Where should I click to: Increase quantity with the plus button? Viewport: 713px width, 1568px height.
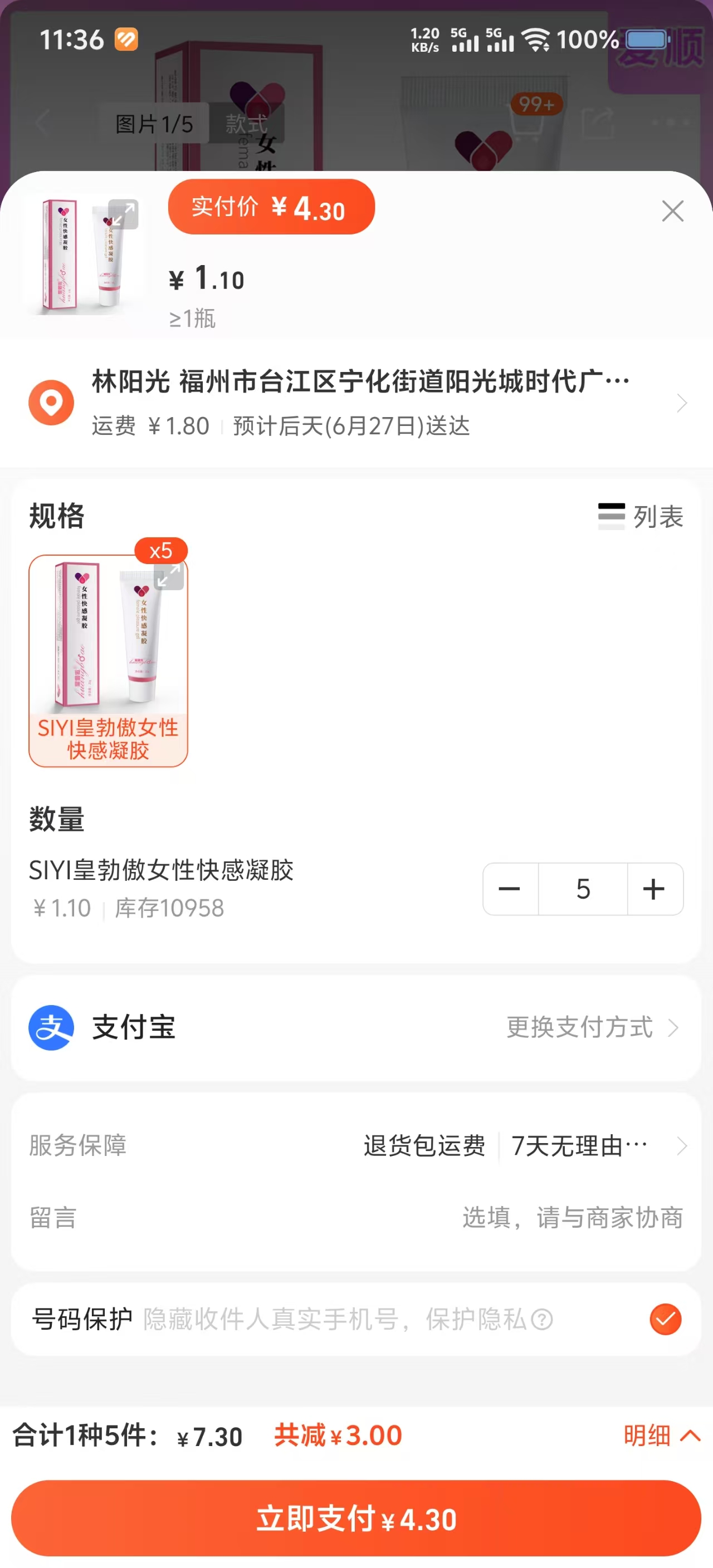[655, 889]
